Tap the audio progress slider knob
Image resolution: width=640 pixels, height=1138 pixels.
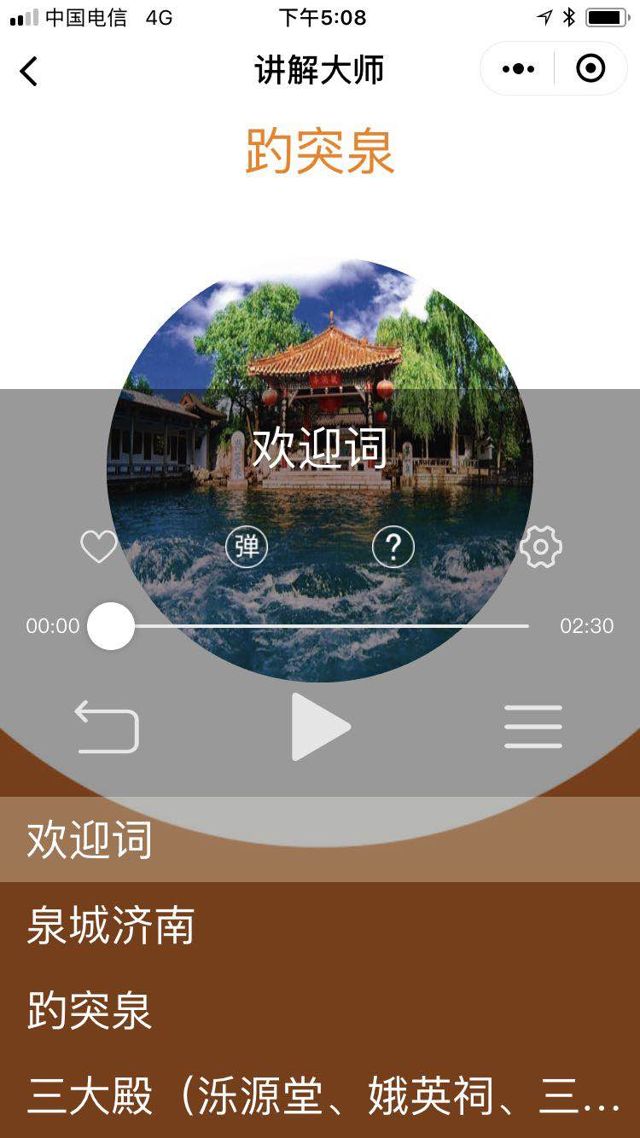click(111, 626)
